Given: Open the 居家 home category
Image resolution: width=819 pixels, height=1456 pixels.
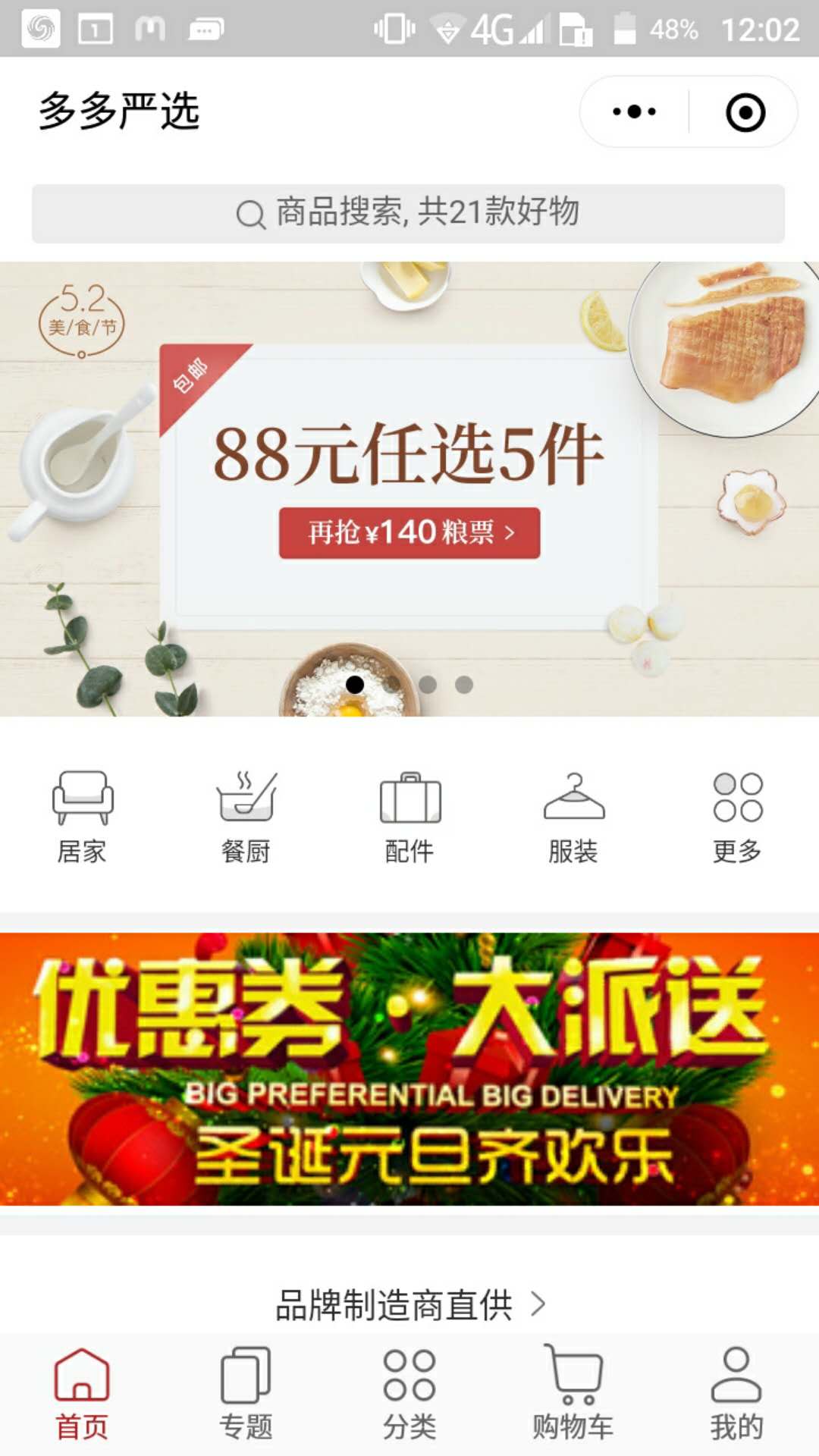Looking at the screenshot, I should [x=81, y=815].
